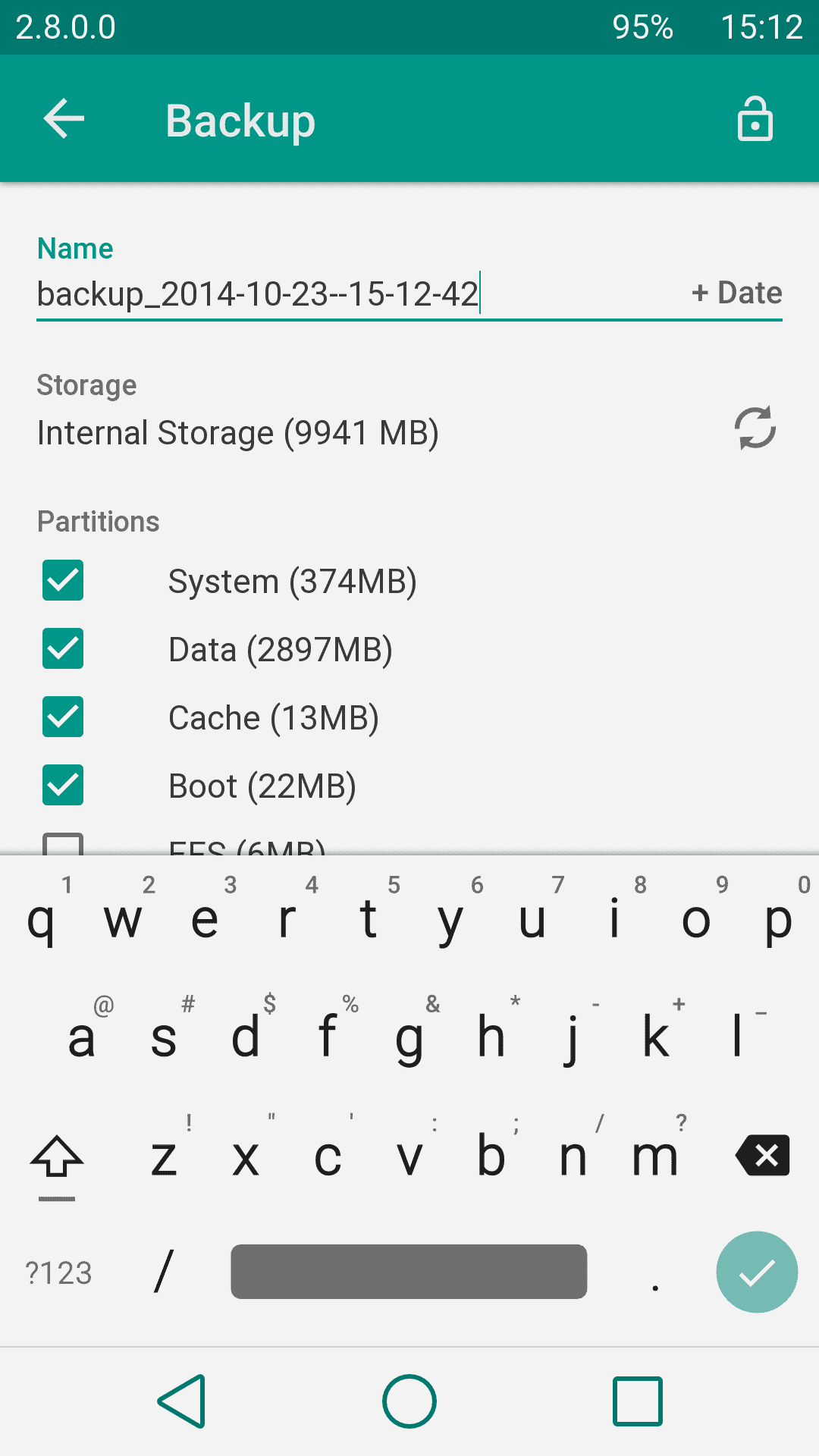Tap the backup Name text field
Image resolution: width=819 pixels, height=1456 pixels.
pyautogui.click(x=356, y=293)
